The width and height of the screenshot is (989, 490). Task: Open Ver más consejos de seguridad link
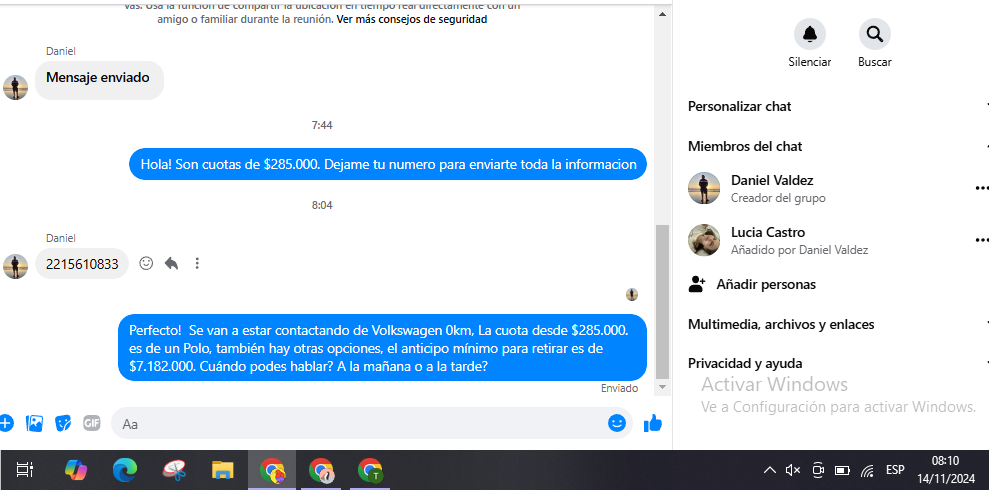coord(411,19)
